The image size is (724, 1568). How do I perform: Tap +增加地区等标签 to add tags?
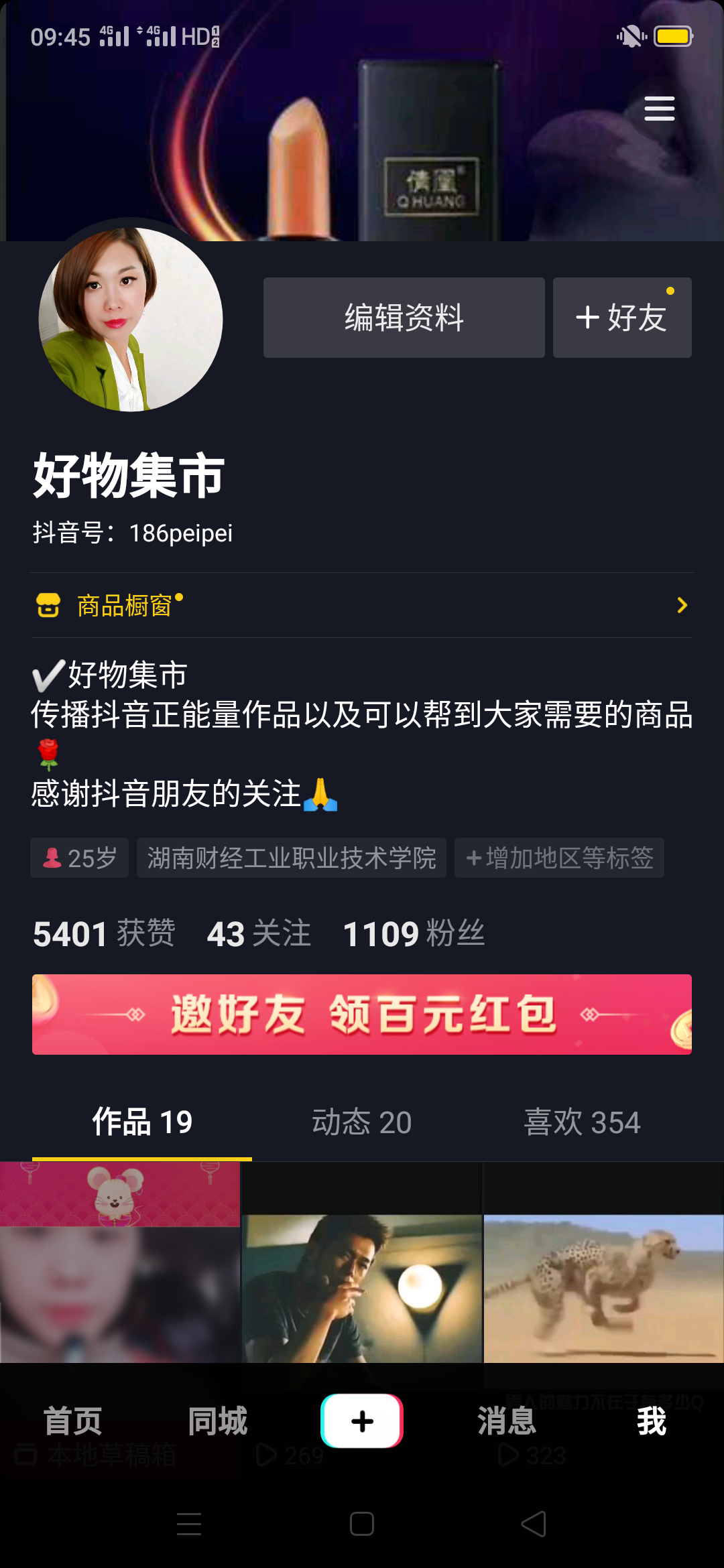[x=559, y=858]
